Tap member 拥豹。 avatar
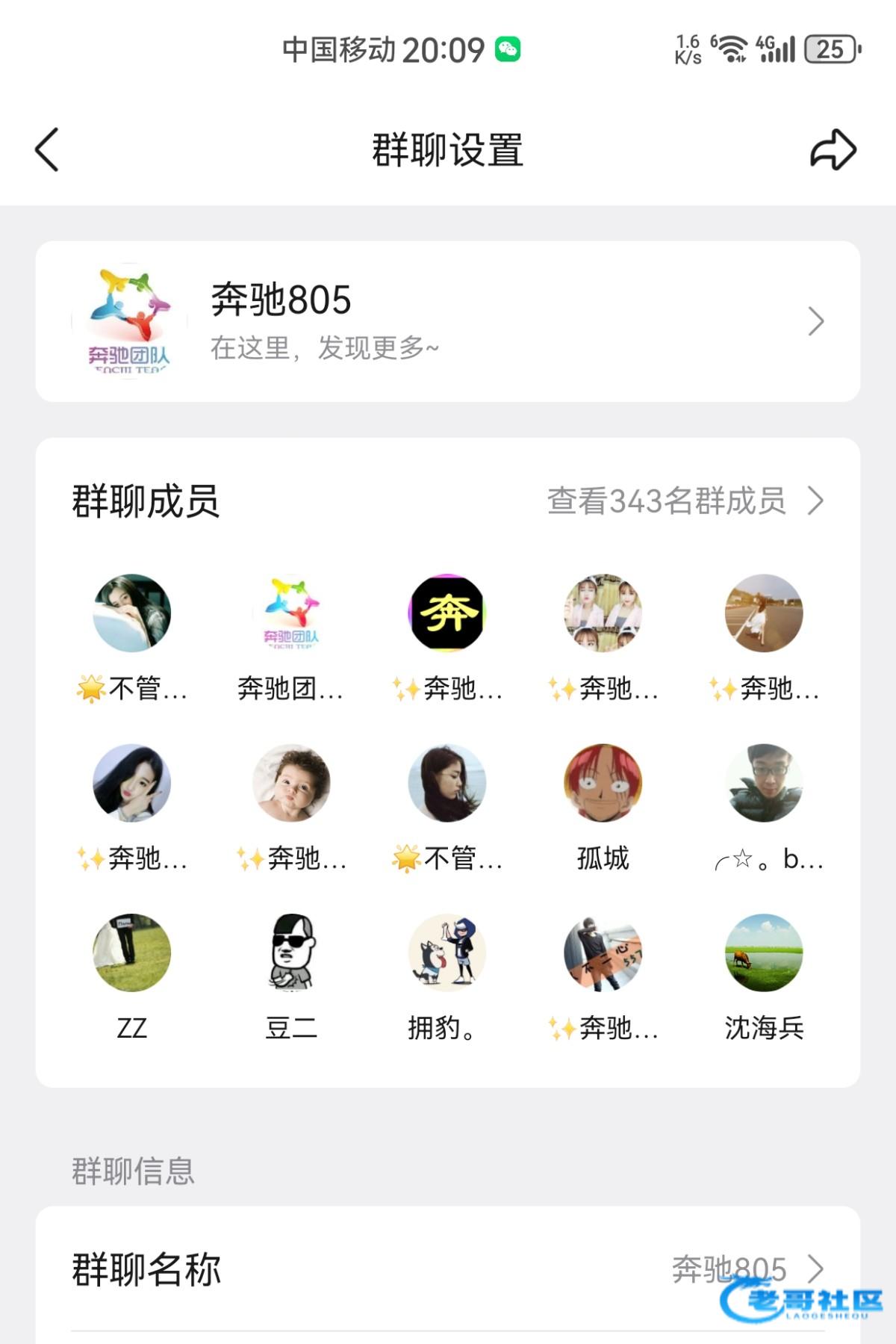Image resolution: width=896 pixels, height=1344 pixels. point(447,953)
